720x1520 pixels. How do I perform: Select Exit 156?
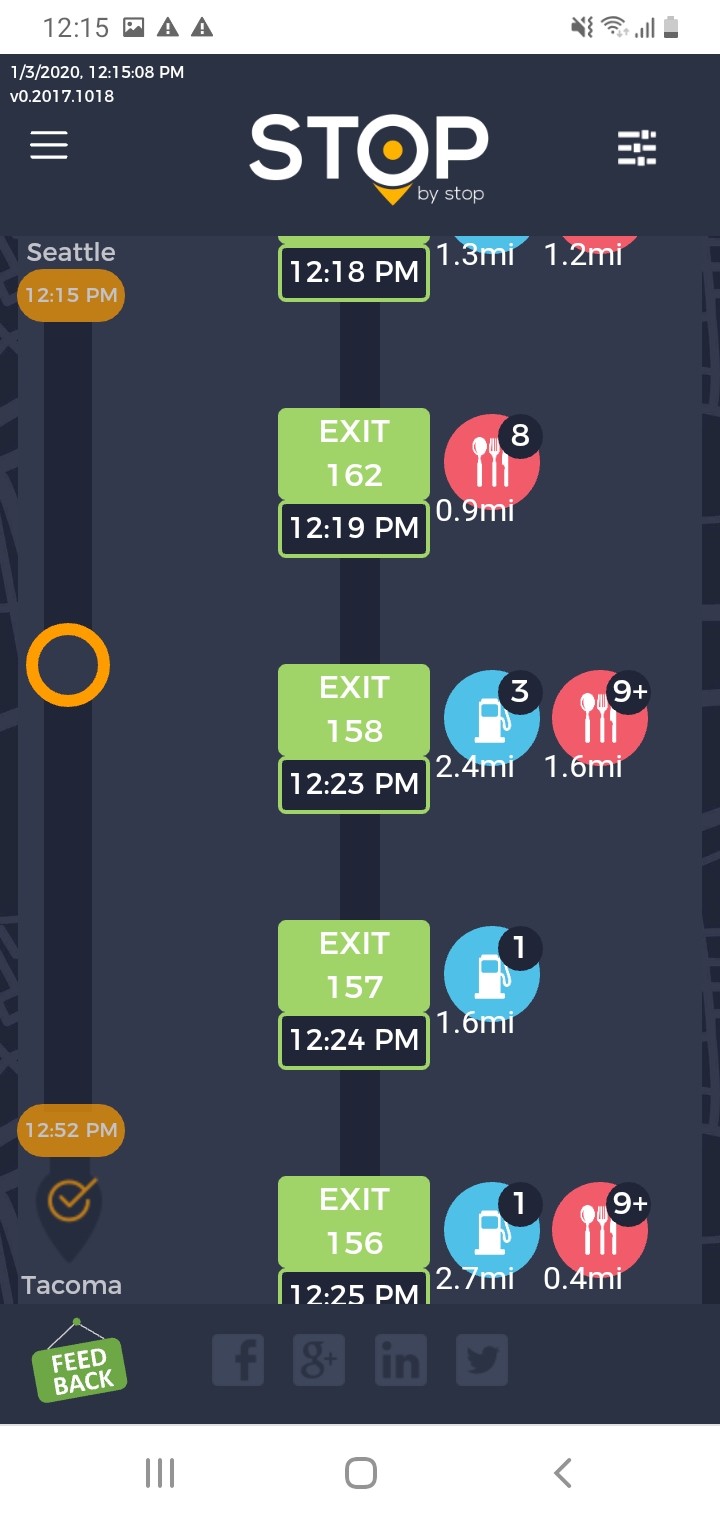pos(354,1222)
